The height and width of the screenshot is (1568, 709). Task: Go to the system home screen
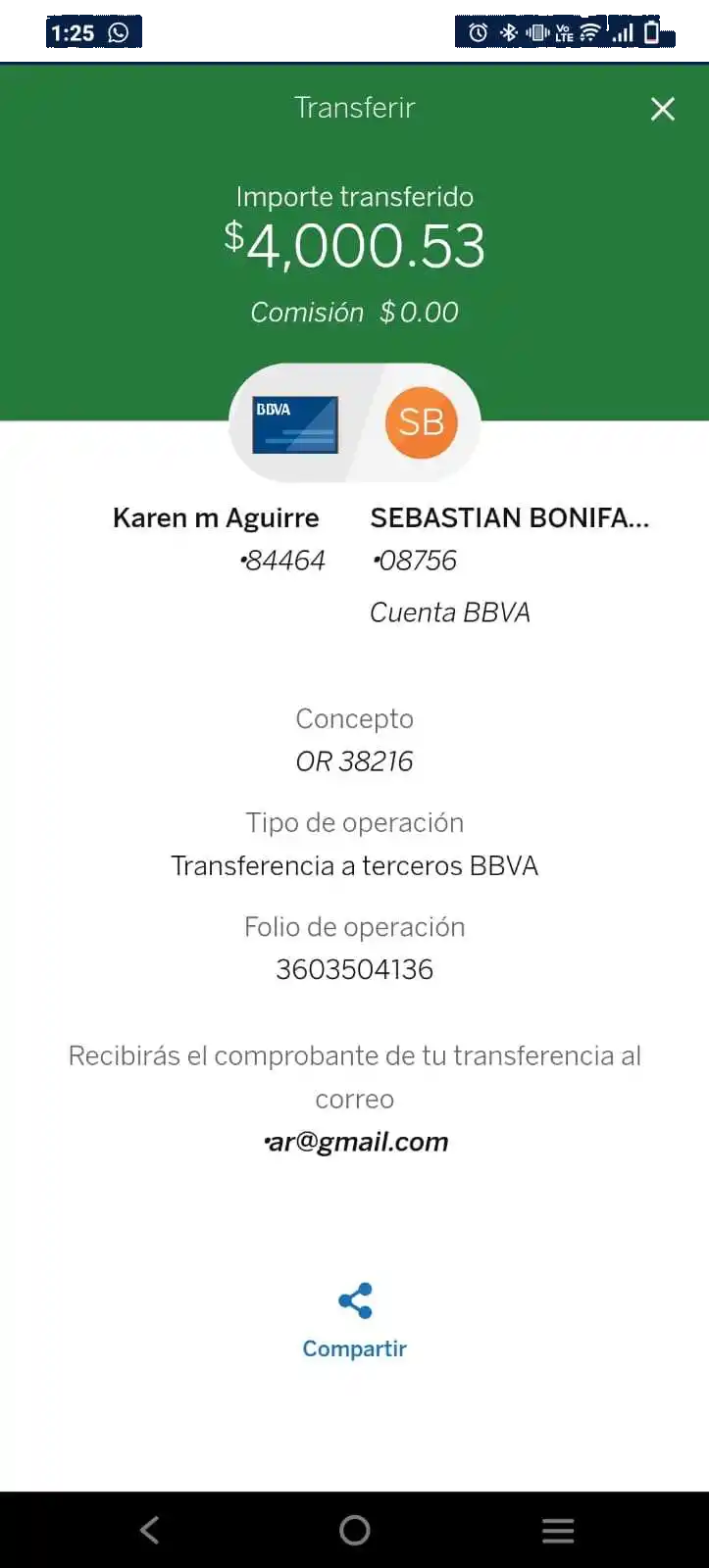coord(354,1530)
